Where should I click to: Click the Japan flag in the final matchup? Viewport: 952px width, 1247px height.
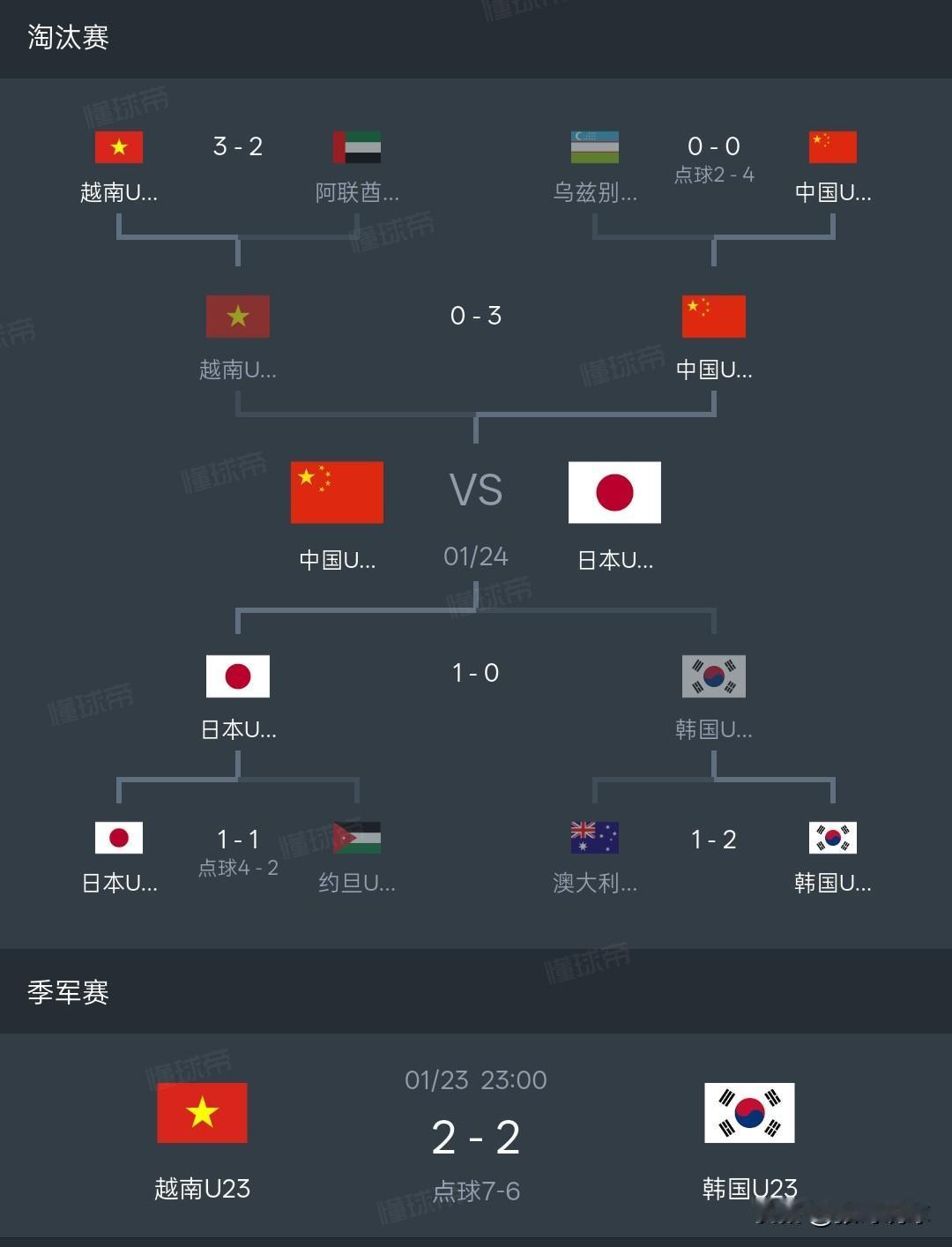point(614,492)
